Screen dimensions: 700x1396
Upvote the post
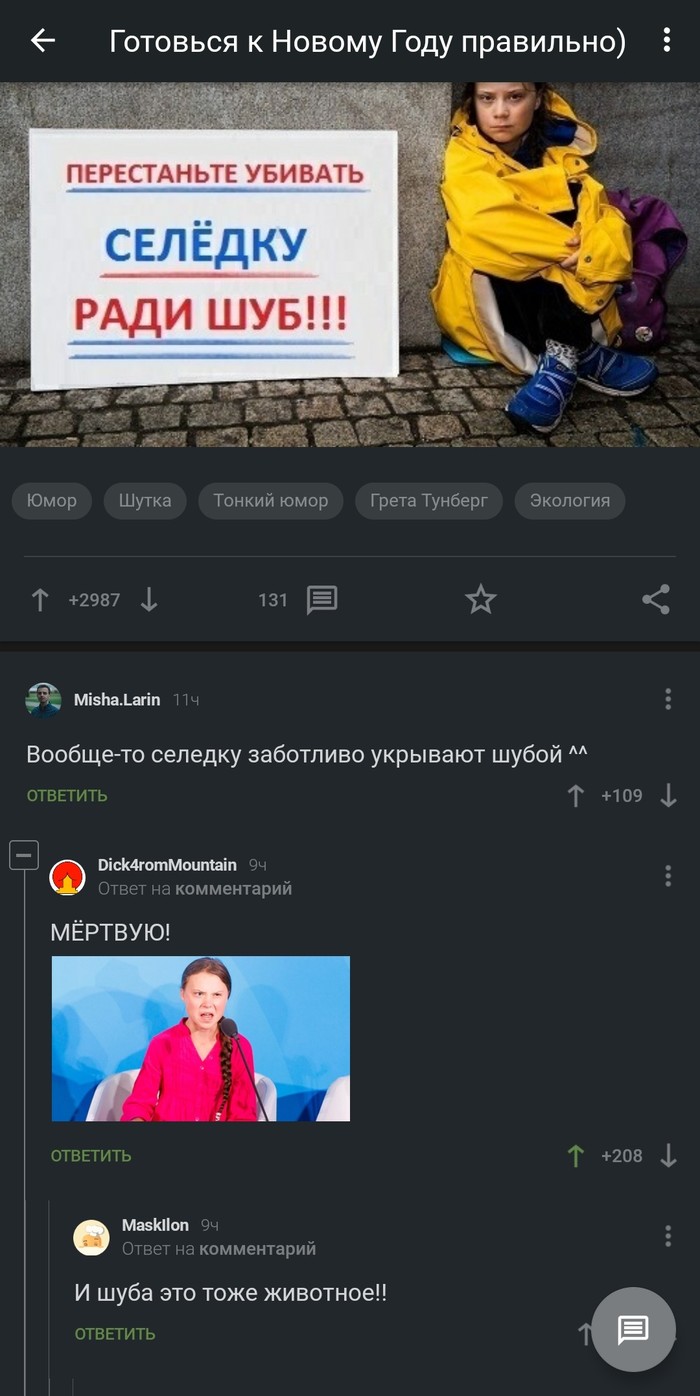pos(40,600)
